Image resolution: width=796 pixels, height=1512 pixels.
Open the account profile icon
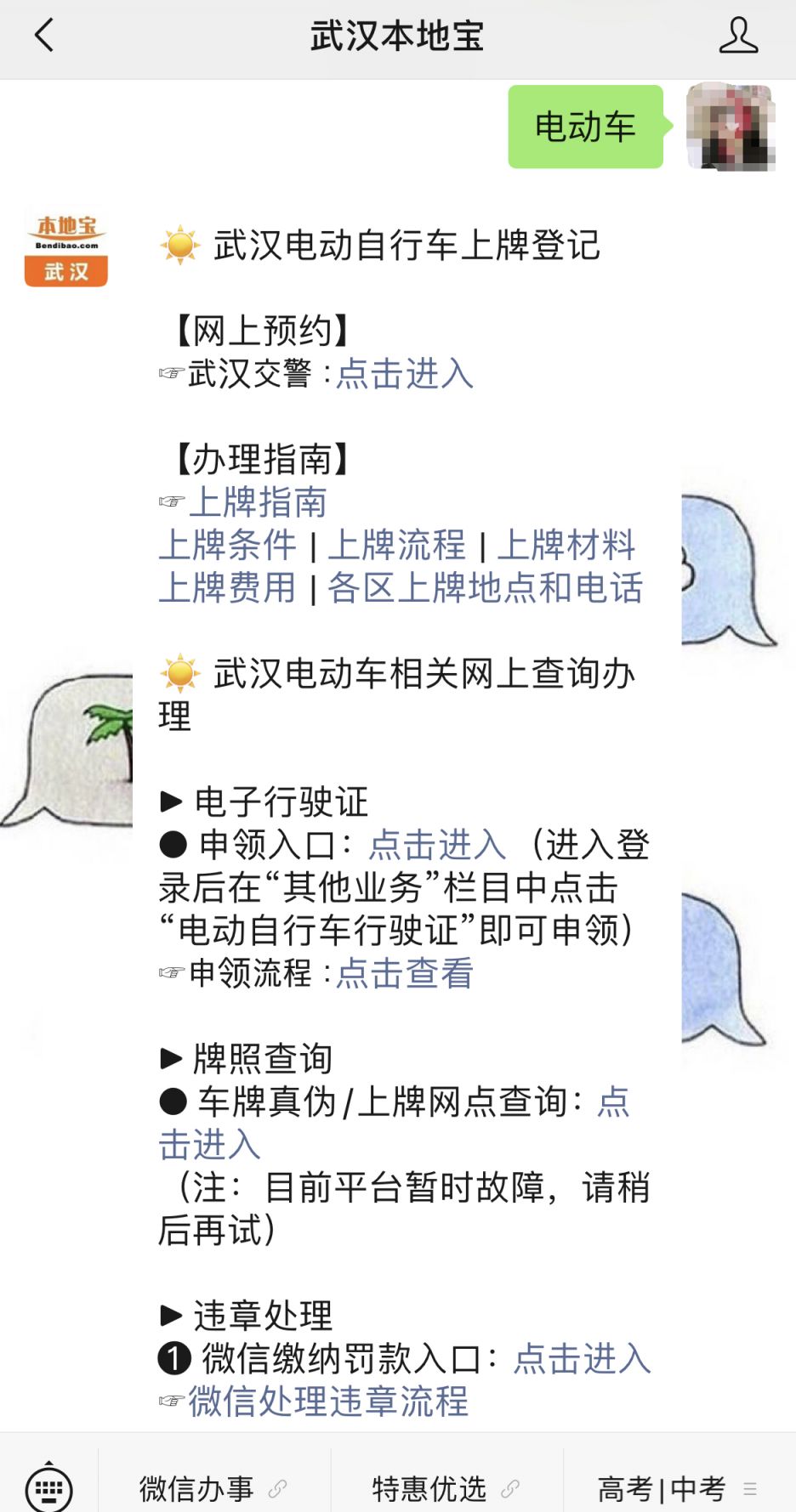click(738, 36)
